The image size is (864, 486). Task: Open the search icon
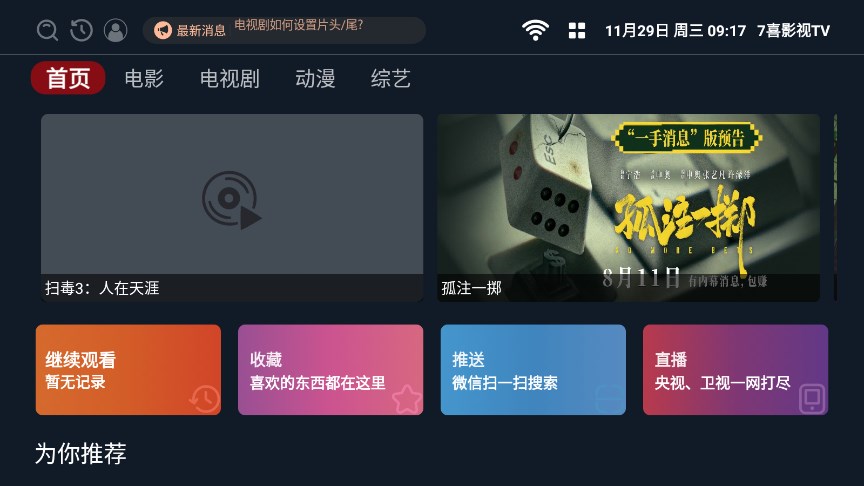[x=47, y=30]
